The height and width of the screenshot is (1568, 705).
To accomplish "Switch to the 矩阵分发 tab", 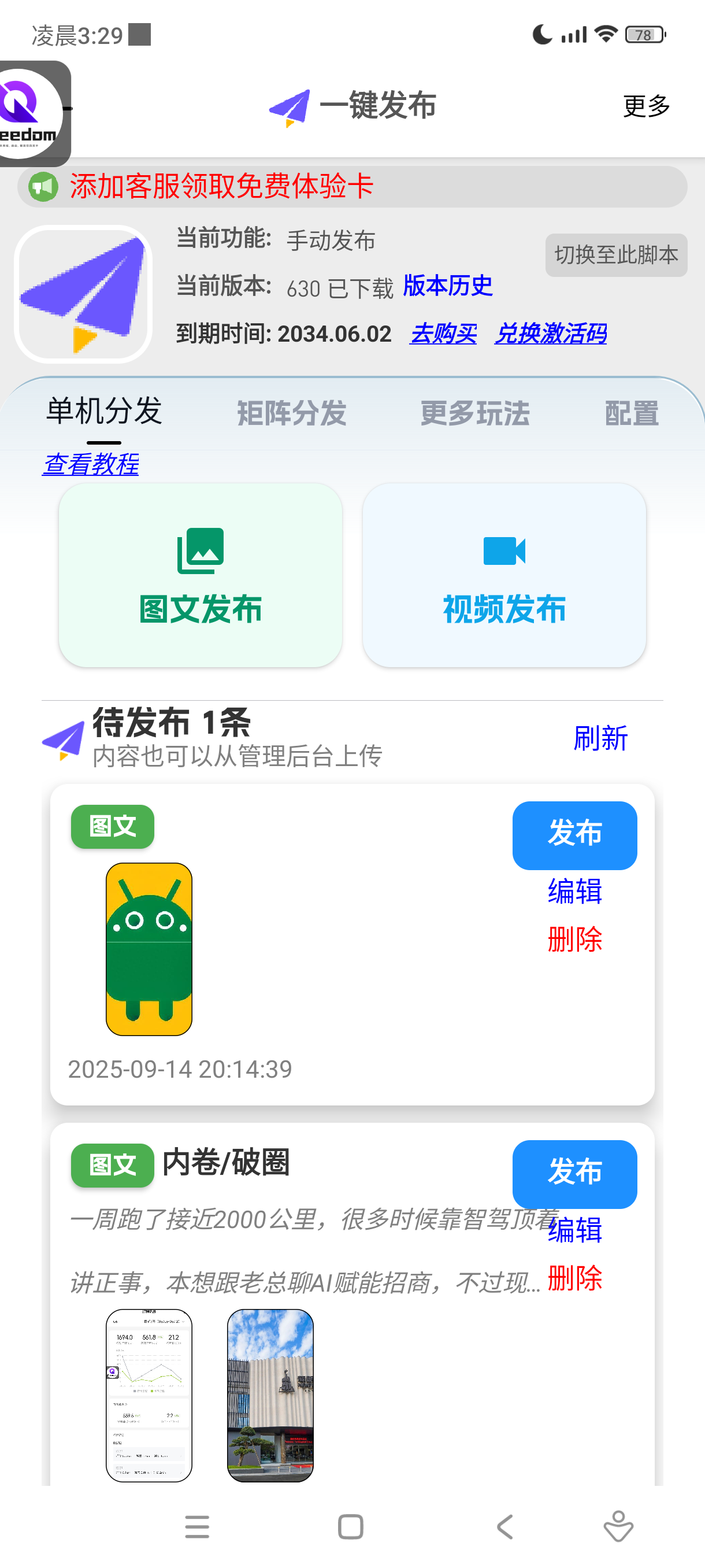I will point(291,413).
